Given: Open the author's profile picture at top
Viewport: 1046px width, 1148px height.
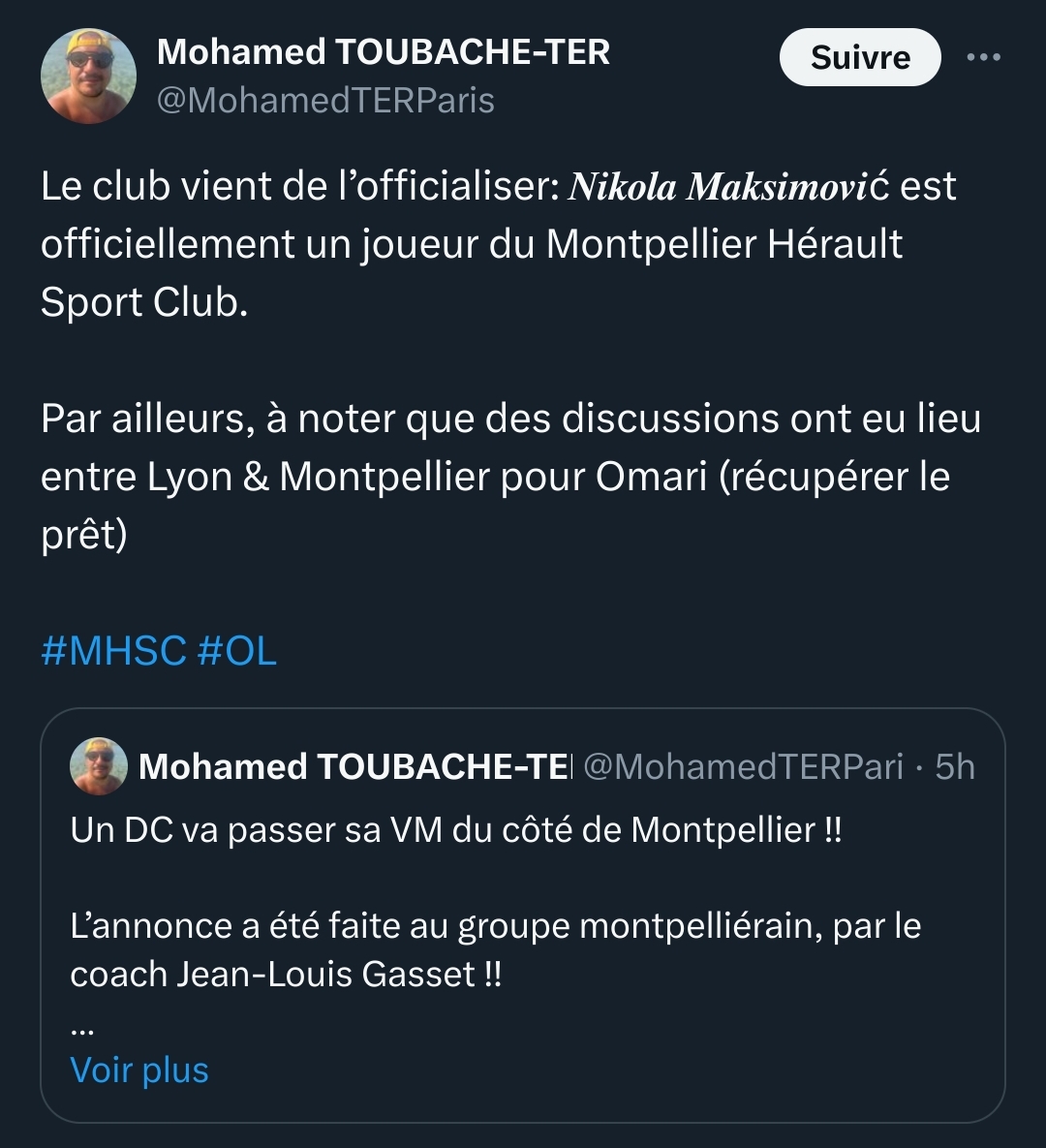Looking at the screenshot, I should click(88, 77).
